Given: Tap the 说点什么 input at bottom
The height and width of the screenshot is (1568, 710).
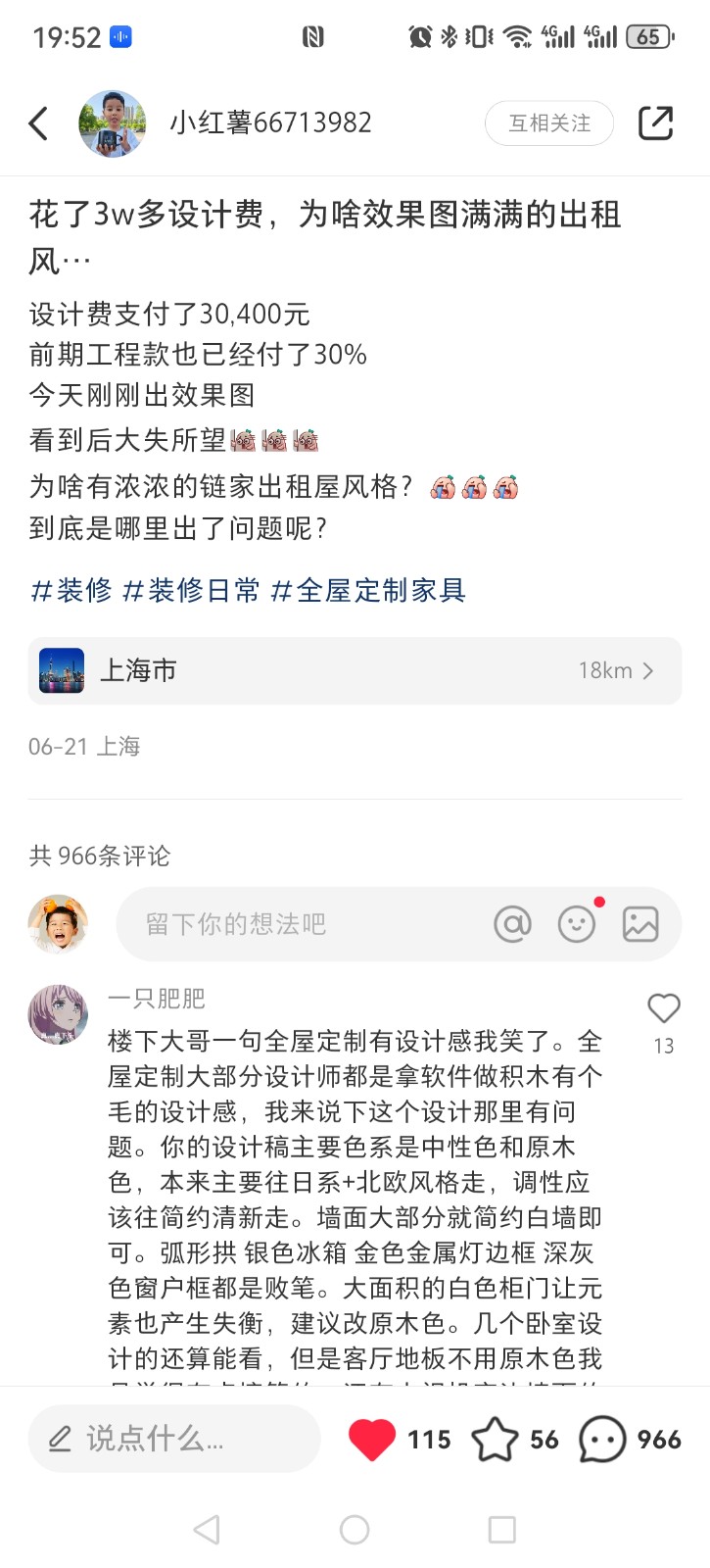Looking at the screenshot, I should click(174, 1439).
